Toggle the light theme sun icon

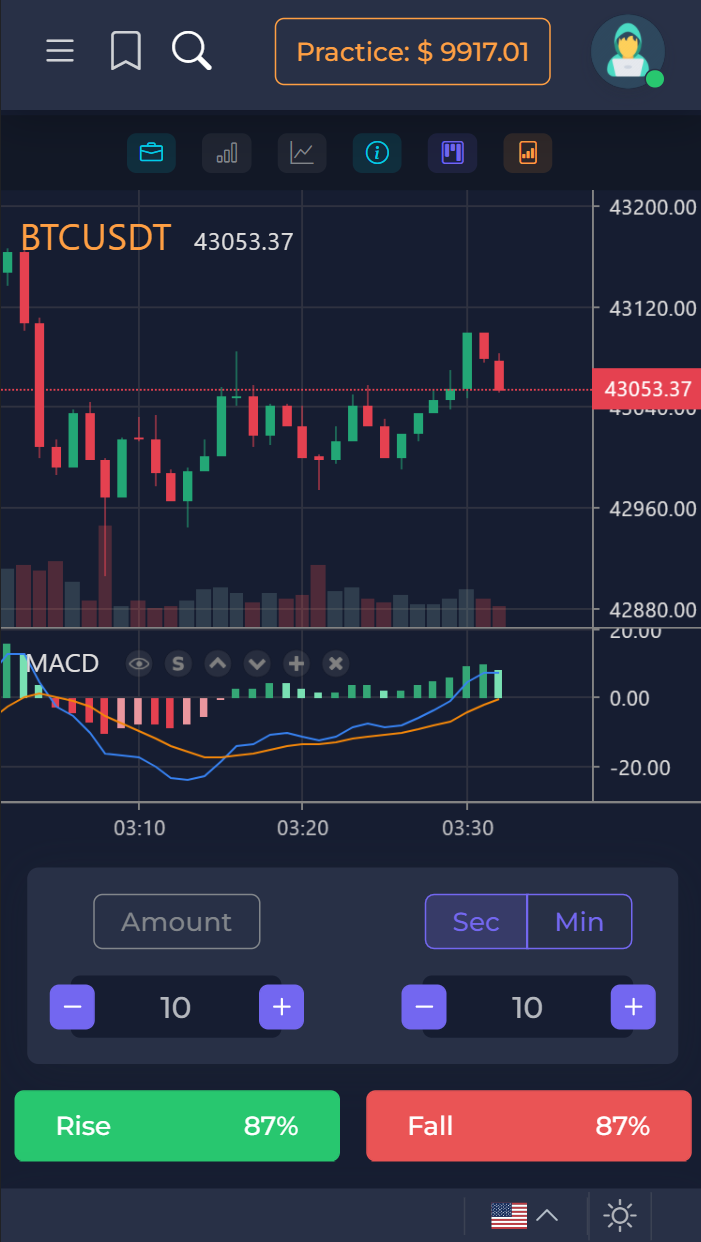coord(620,1216)
